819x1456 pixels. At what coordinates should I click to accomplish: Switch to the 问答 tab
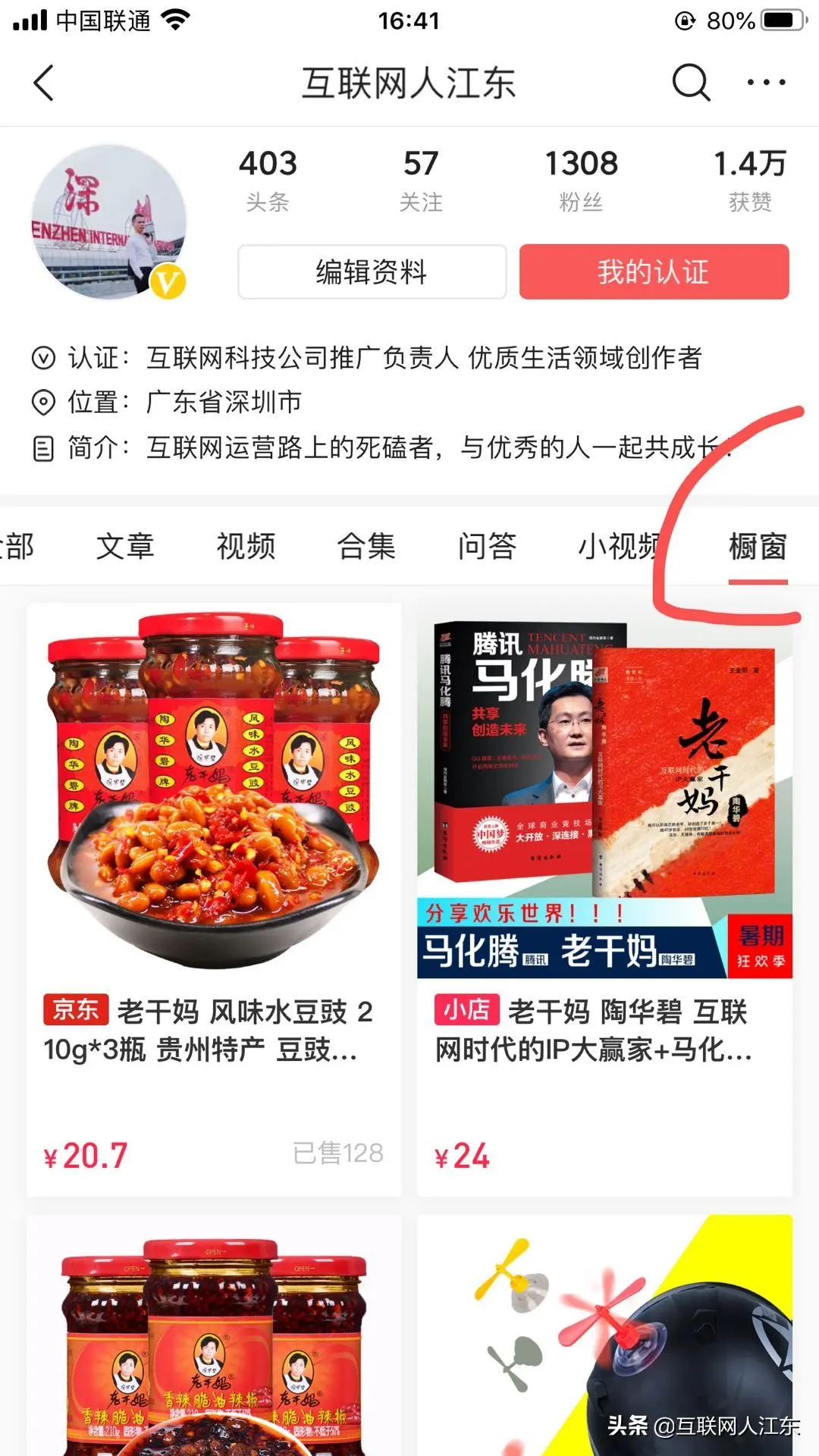(x=487, y=546)
